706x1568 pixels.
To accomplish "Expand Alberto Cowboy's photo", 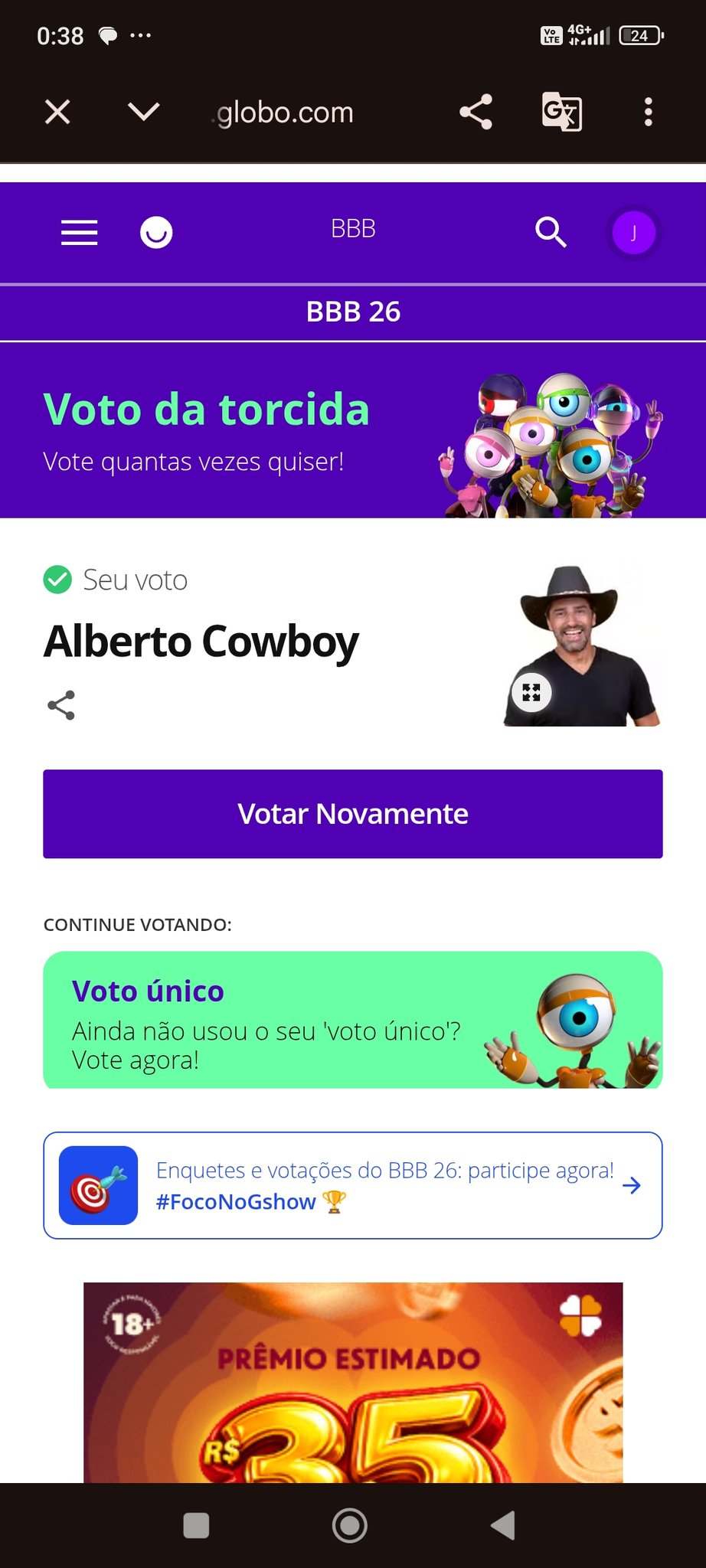I will 531,693.
